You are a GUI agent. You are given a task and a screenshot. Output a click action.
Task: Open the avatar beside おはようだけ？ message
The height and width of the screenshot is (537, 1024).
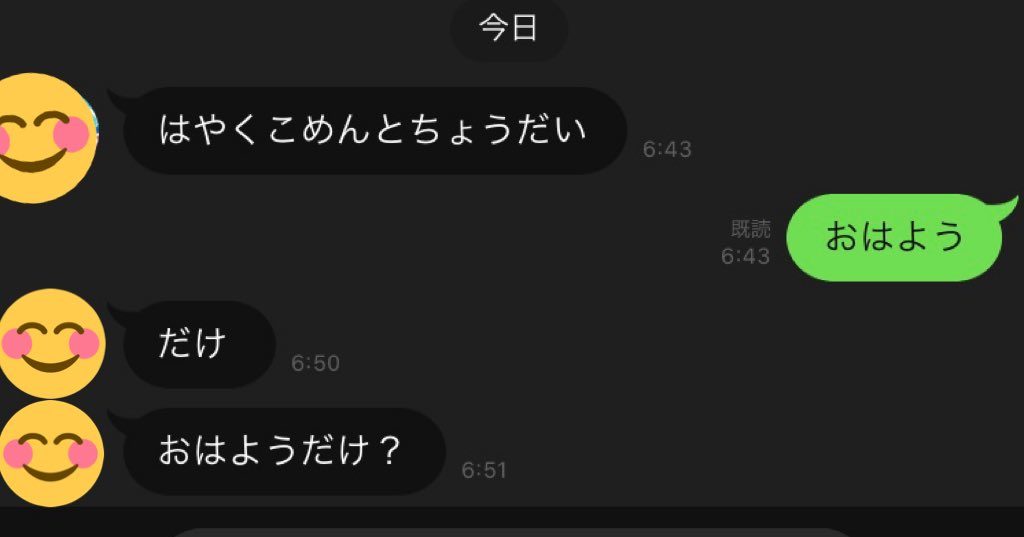point(50,452)
